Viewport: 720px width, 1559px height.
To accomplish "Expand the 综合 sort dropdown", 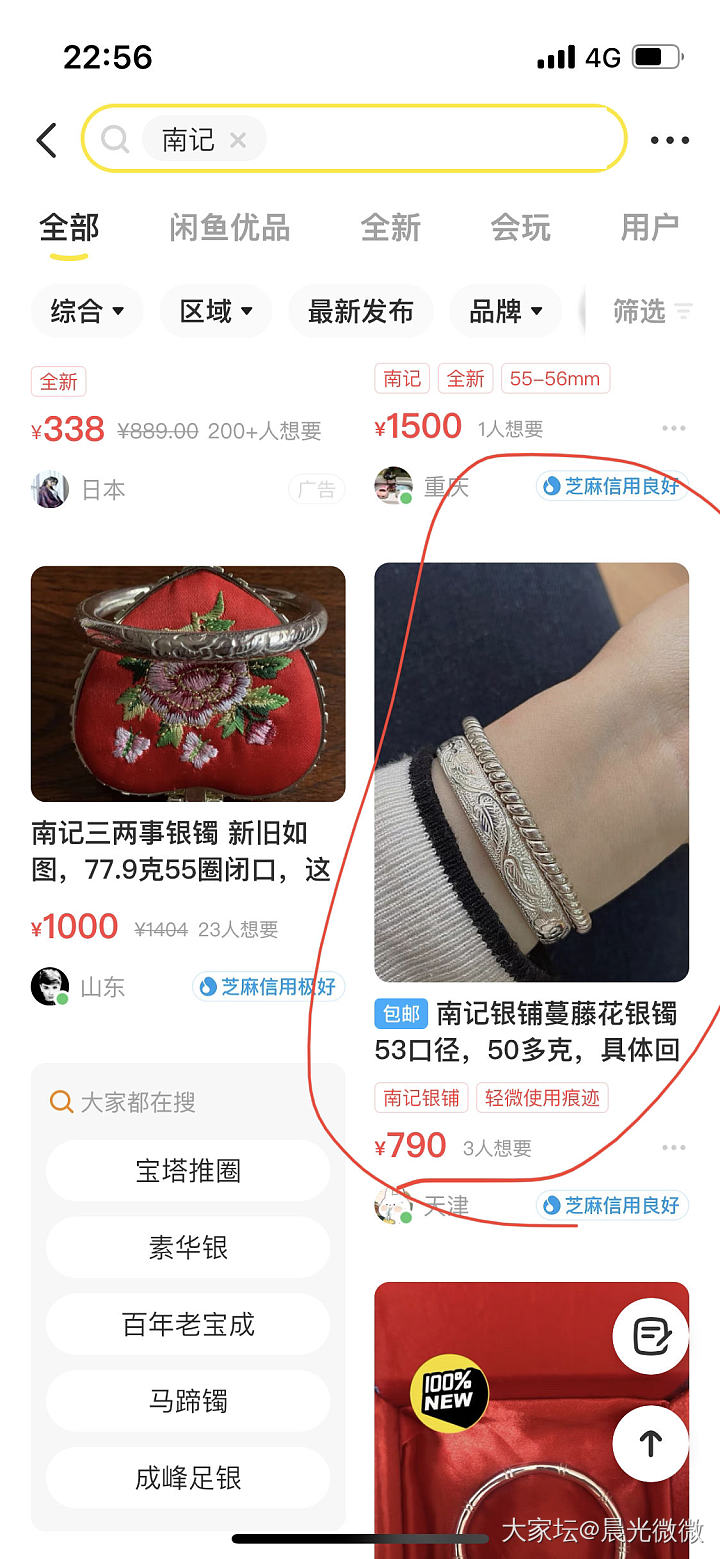I will [x=87, y=311].
